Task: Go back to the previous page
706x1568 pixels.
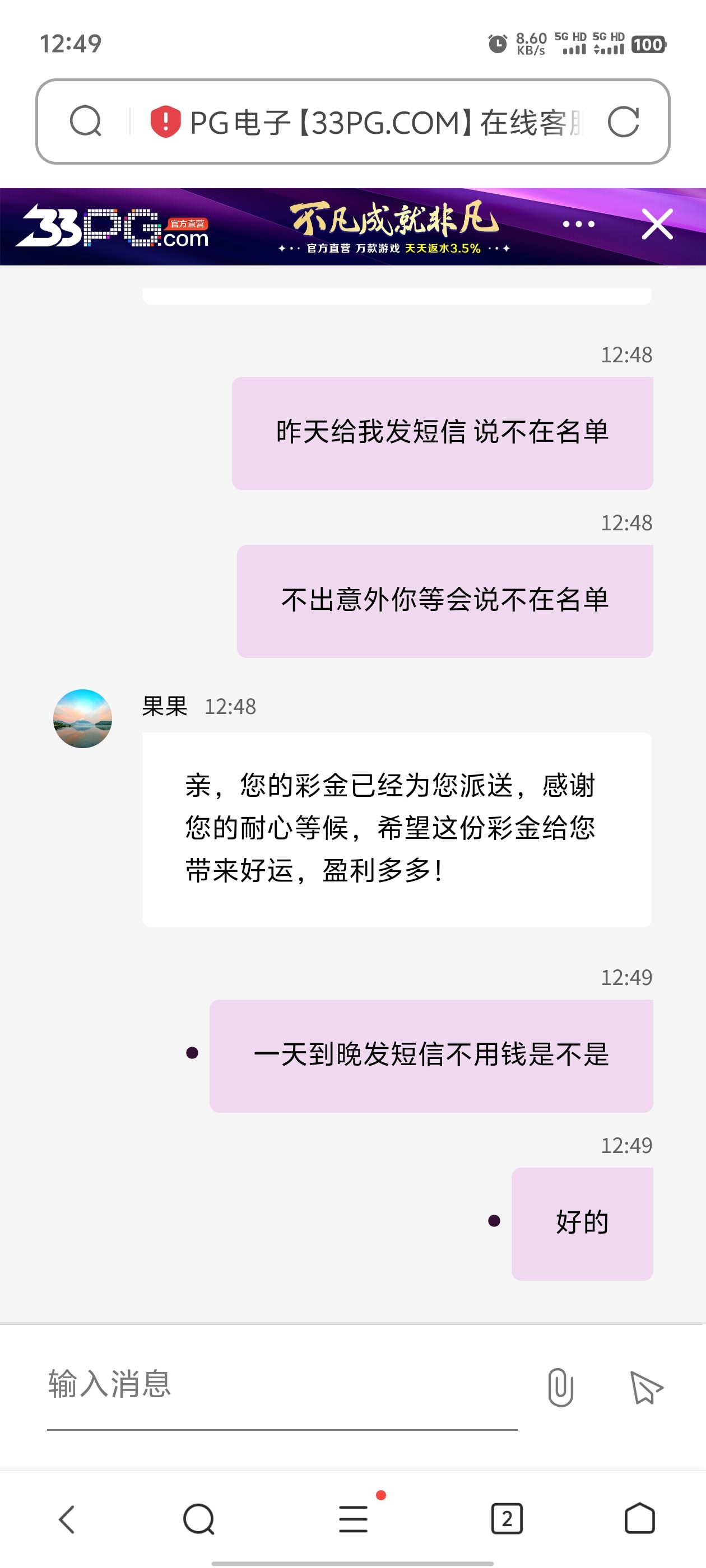Action: tap(67, 1519)
